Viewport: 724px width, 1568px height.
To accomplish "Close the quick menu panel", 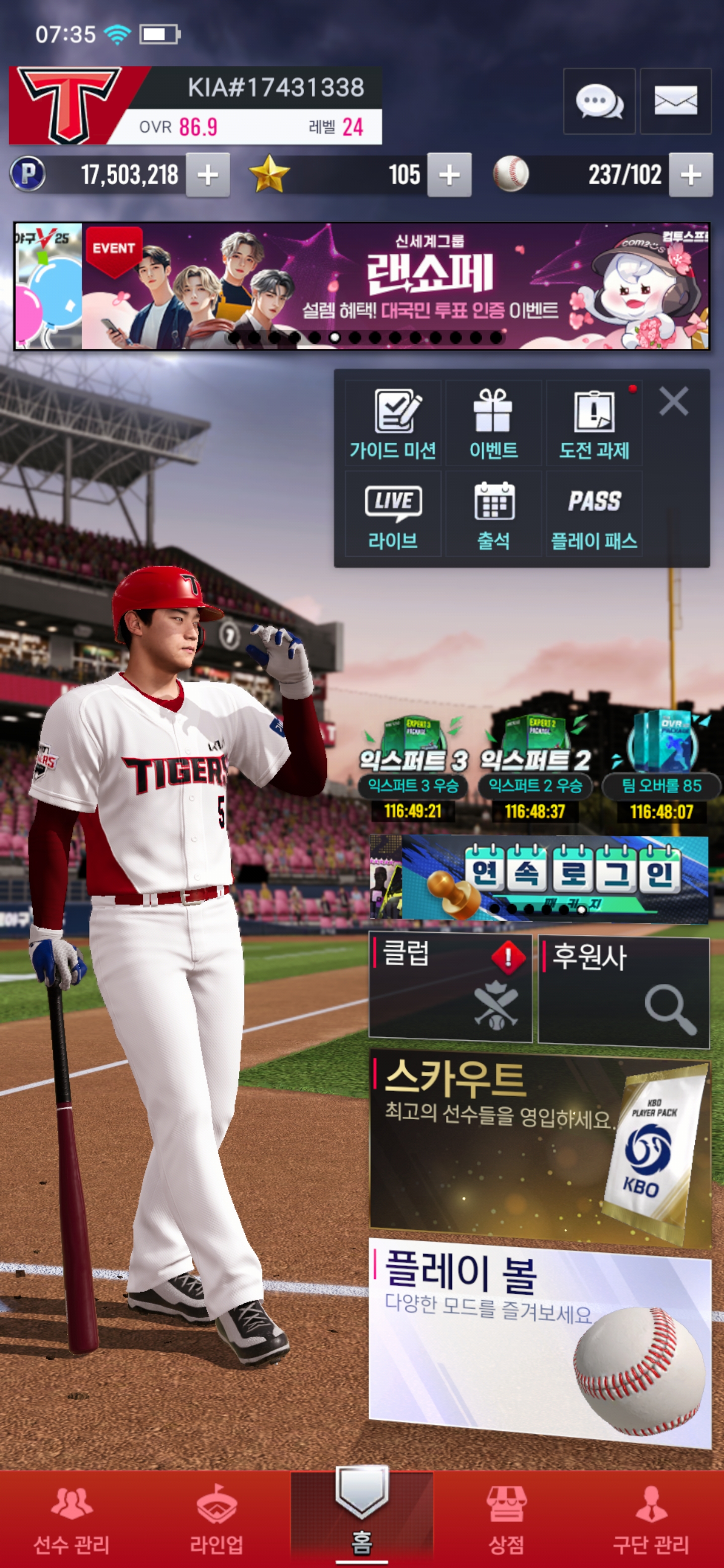I will pos(673,402).
